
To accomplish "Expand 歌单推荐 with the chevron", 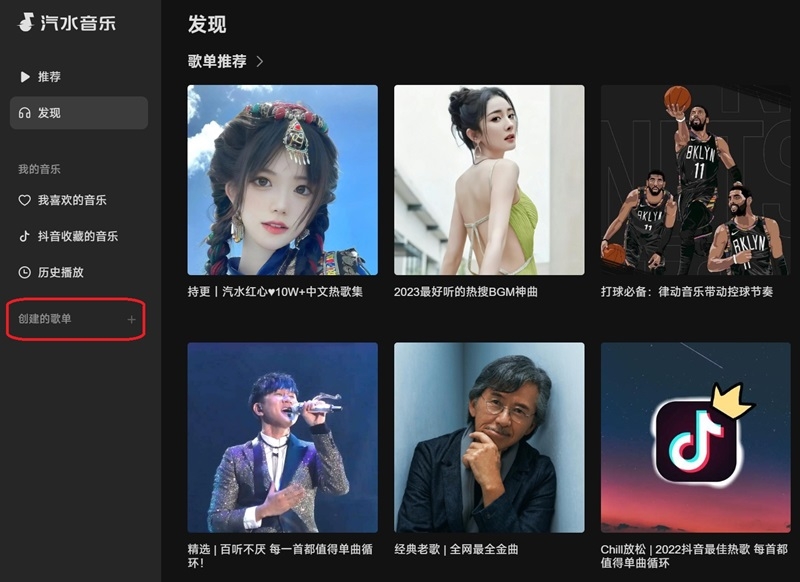I will (x=260, y=61).
